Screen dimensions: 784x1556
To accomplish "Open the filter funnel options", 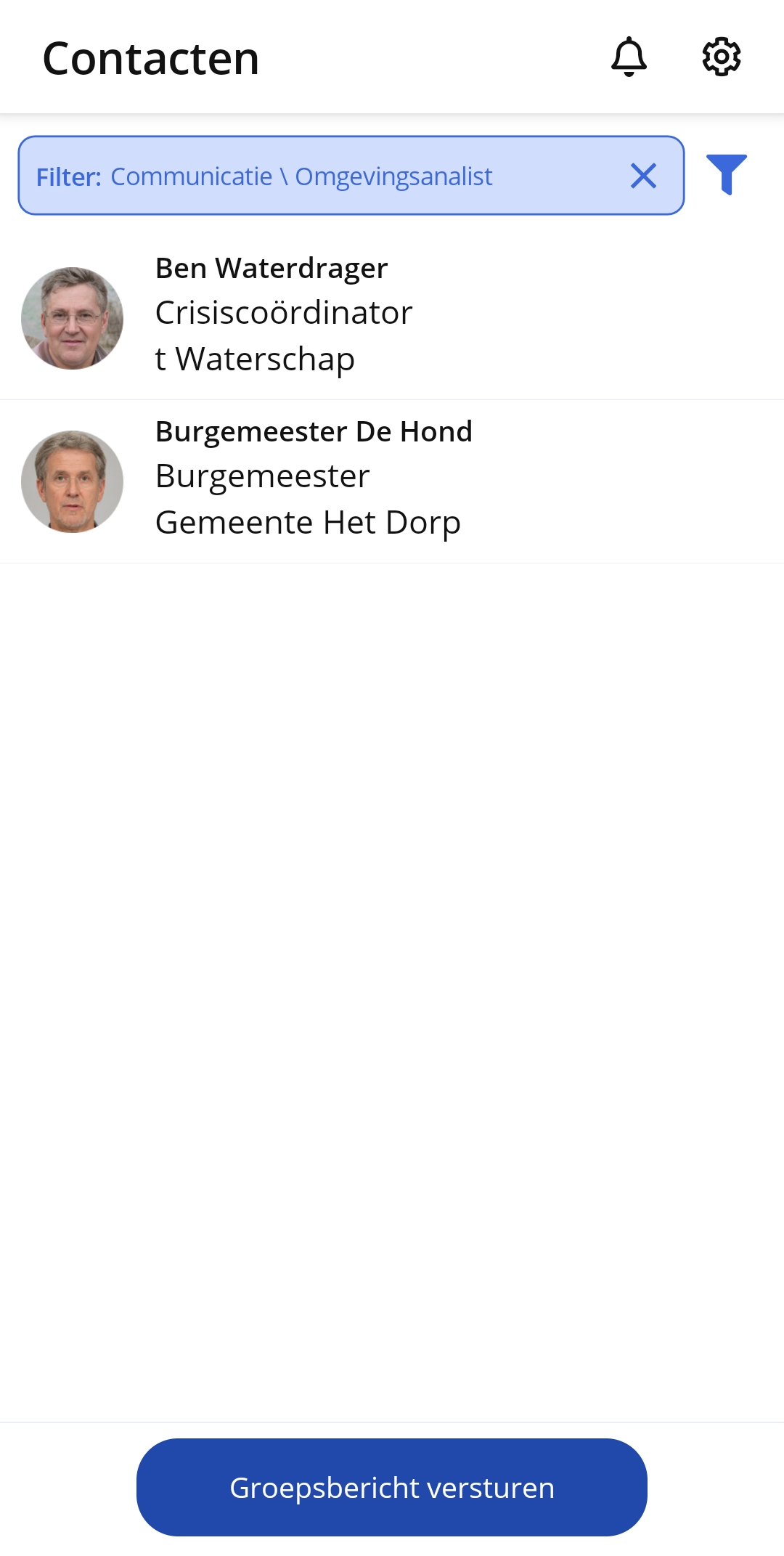I will tap(727, 175).
